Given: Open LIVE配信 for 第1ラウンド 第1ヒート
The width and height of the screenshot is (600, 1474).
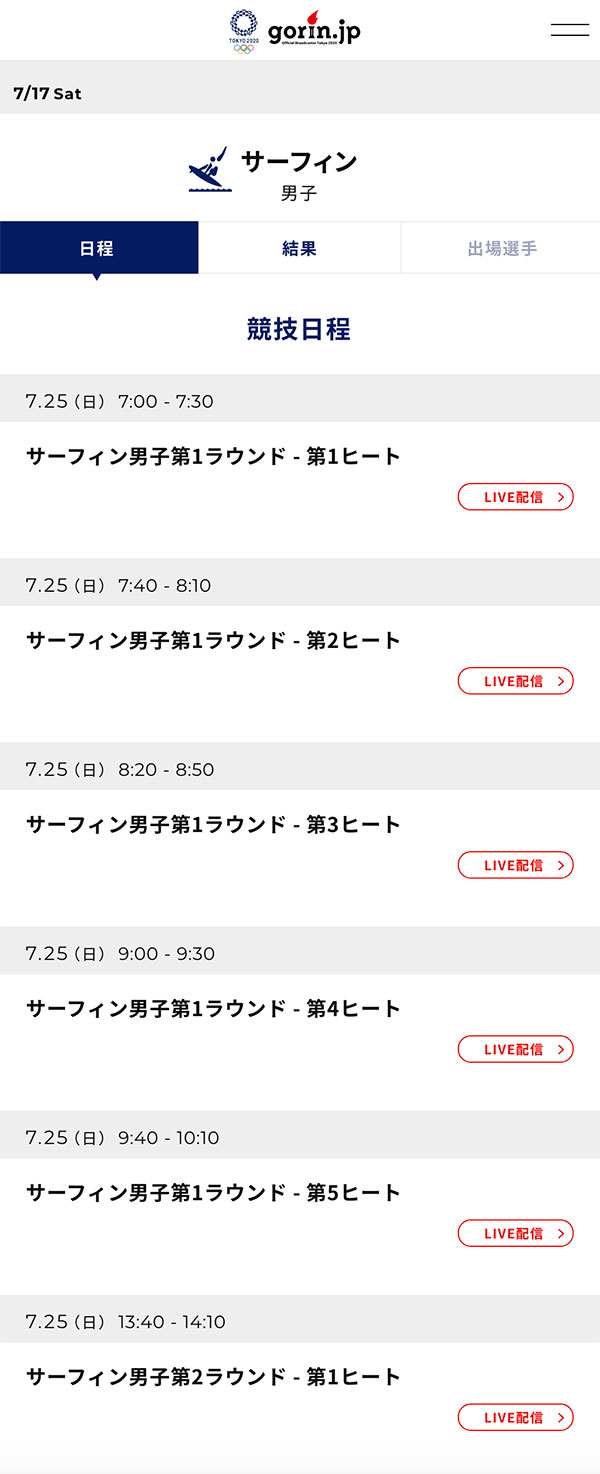Looking at the screenshot, I should [515, 497].
